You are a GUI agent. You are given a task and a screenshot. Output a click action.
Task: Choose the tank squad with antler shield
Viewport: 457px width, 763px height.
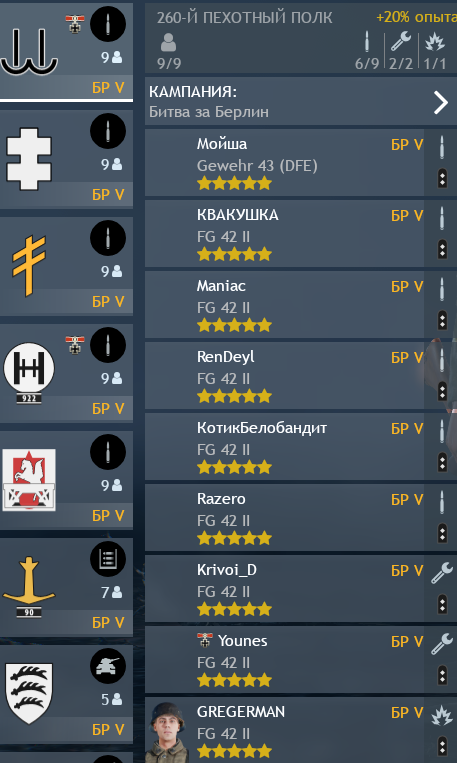point(66,694)
